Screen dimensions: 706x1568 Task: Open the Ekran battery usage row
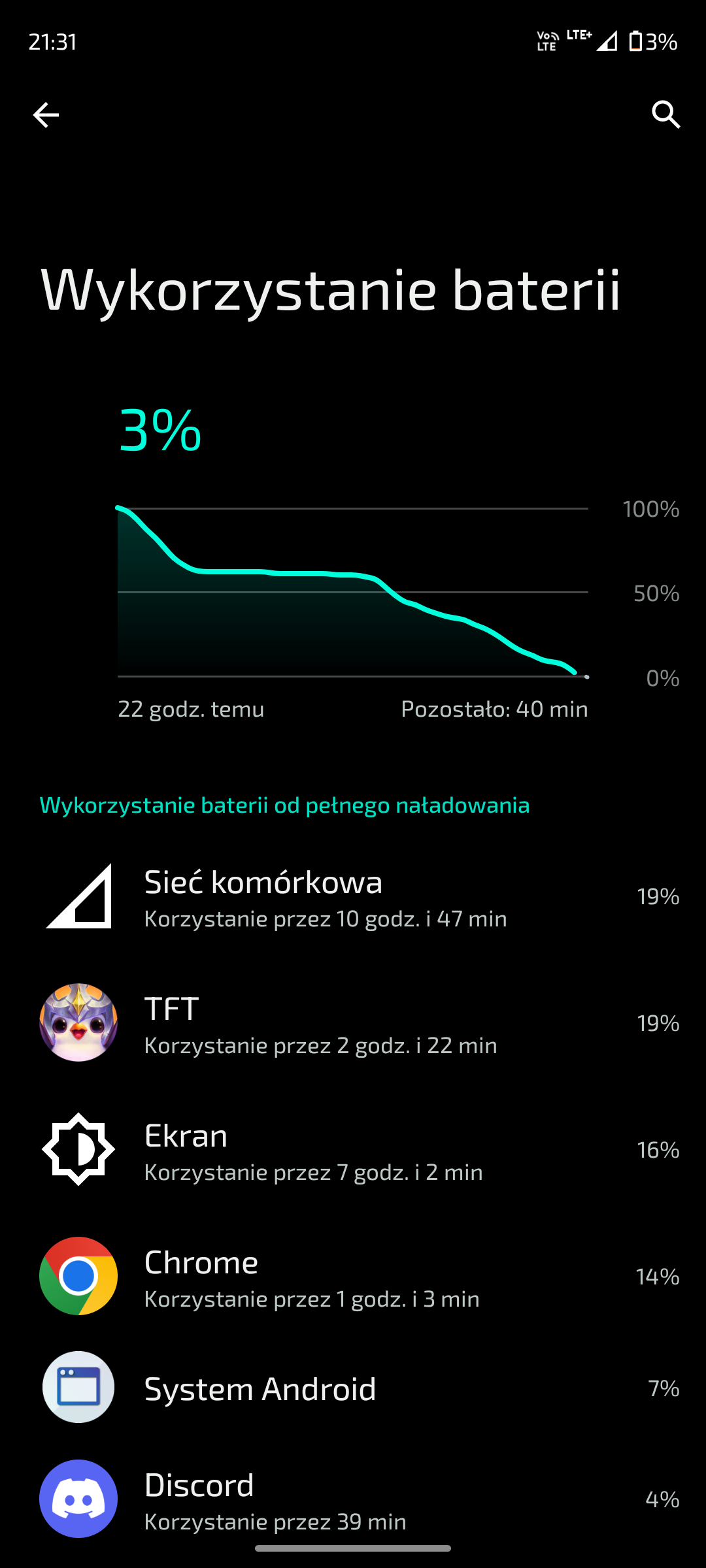point(353,1150)
